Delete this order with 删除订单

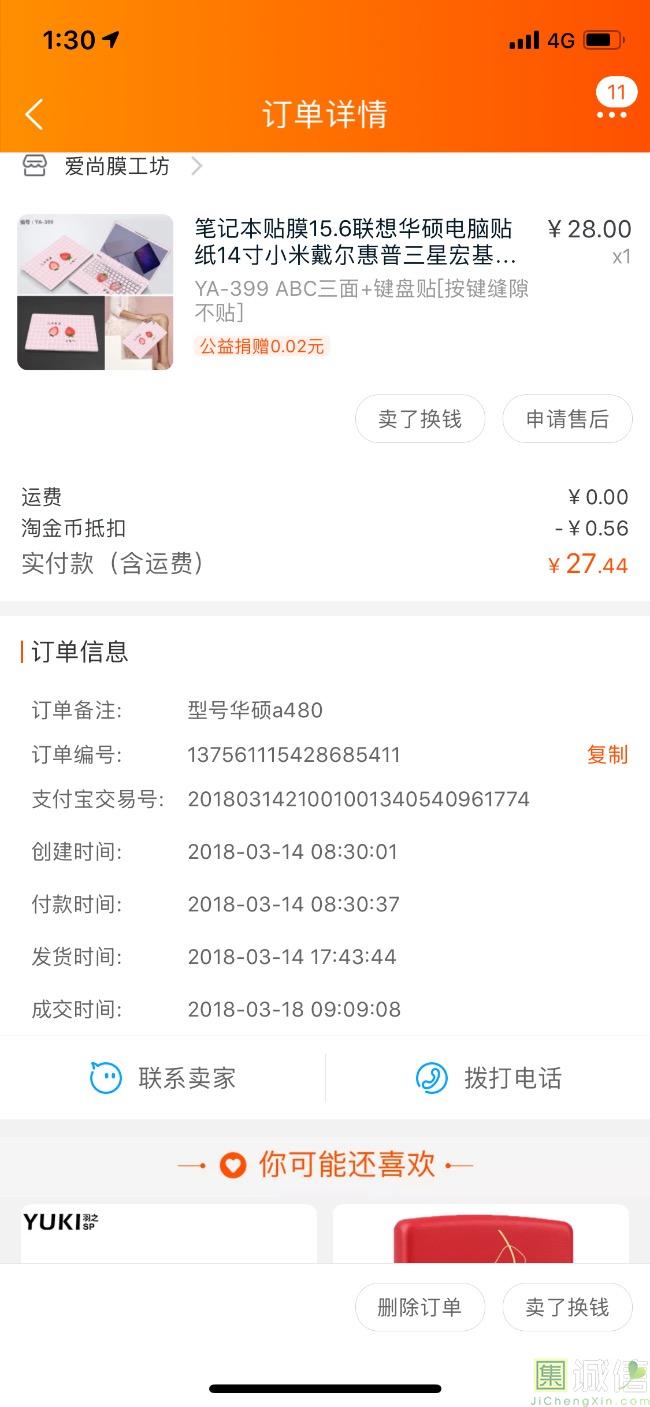[x=420, y=1307]
